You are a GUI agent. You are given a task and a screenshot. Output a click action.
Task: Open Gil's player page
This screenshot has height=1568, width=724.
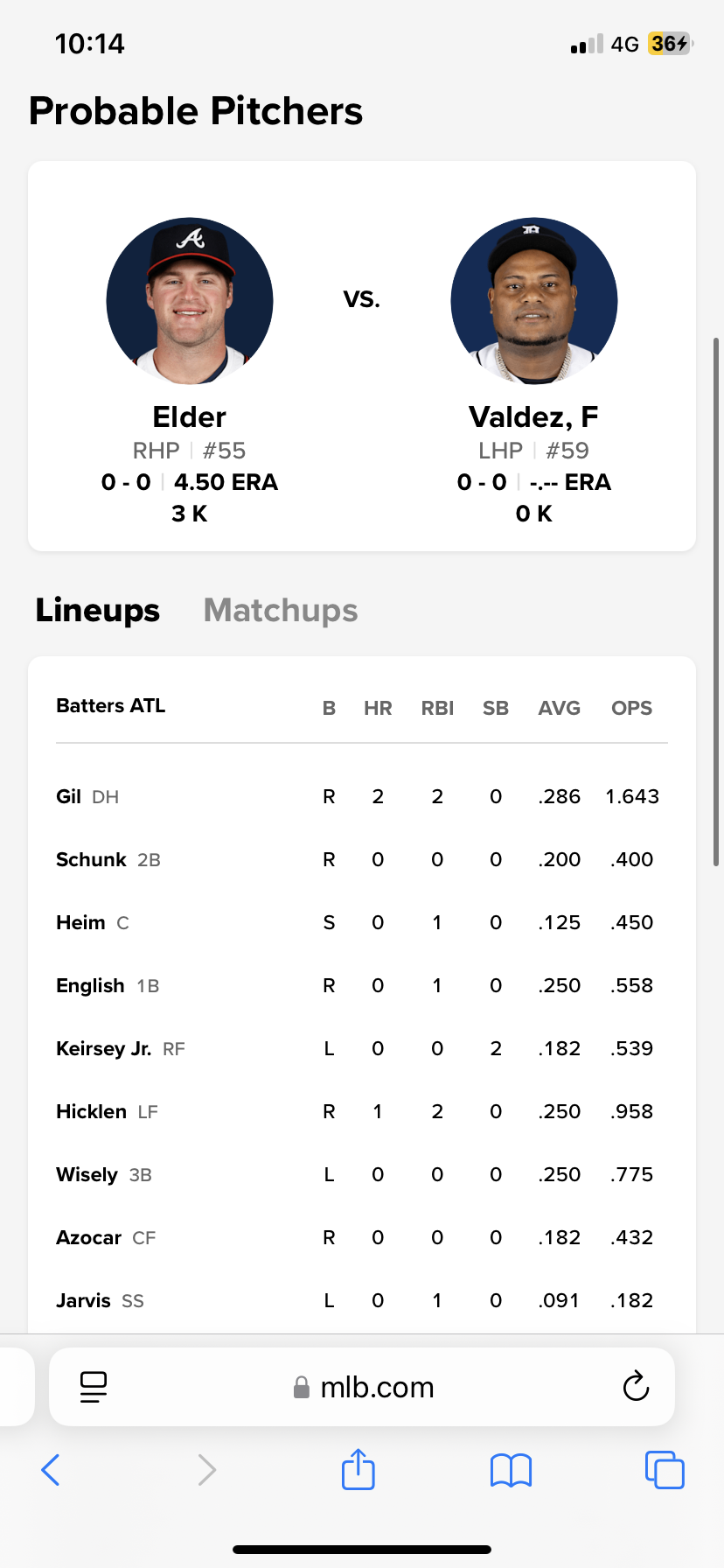[68, 796]
